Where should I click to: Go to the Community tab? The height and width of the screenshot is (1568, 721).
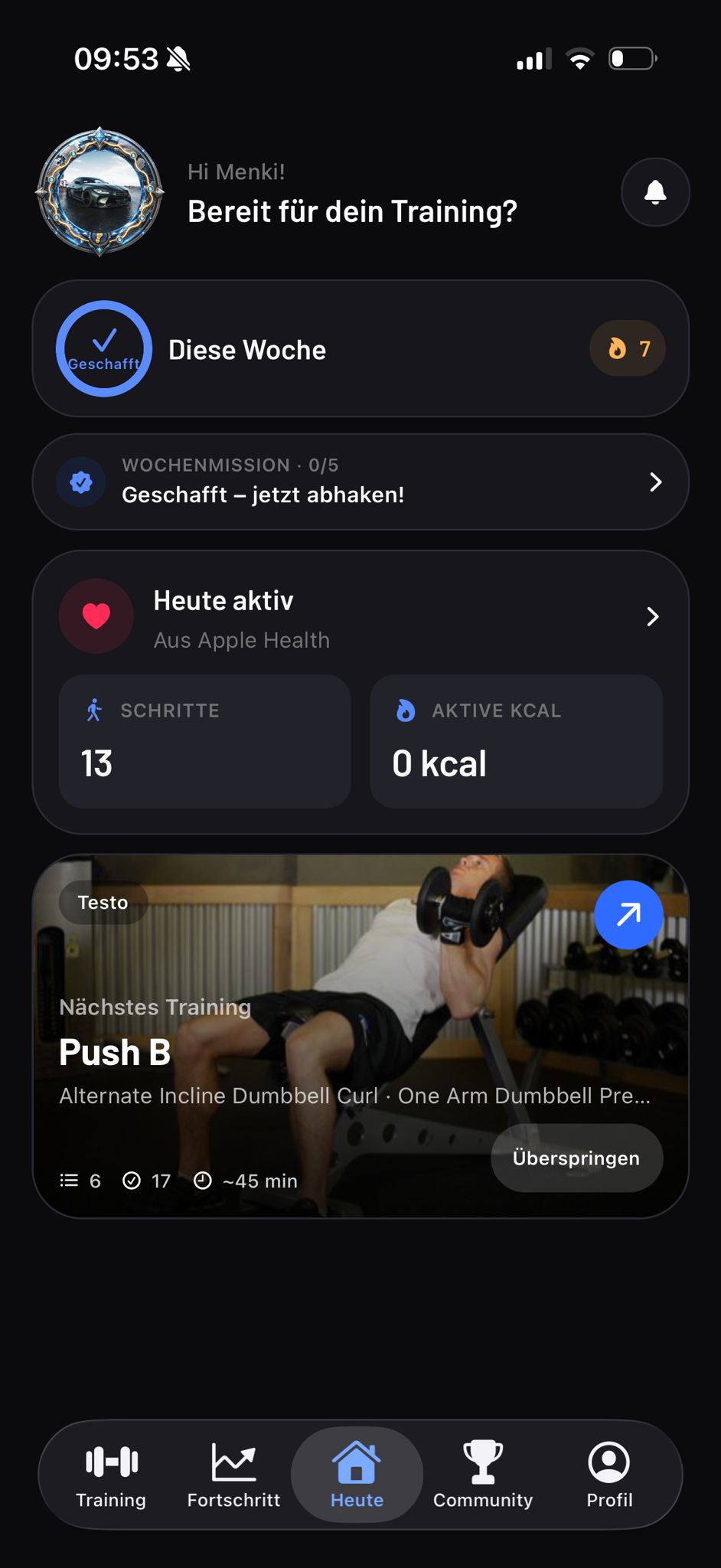point(483,1476)
